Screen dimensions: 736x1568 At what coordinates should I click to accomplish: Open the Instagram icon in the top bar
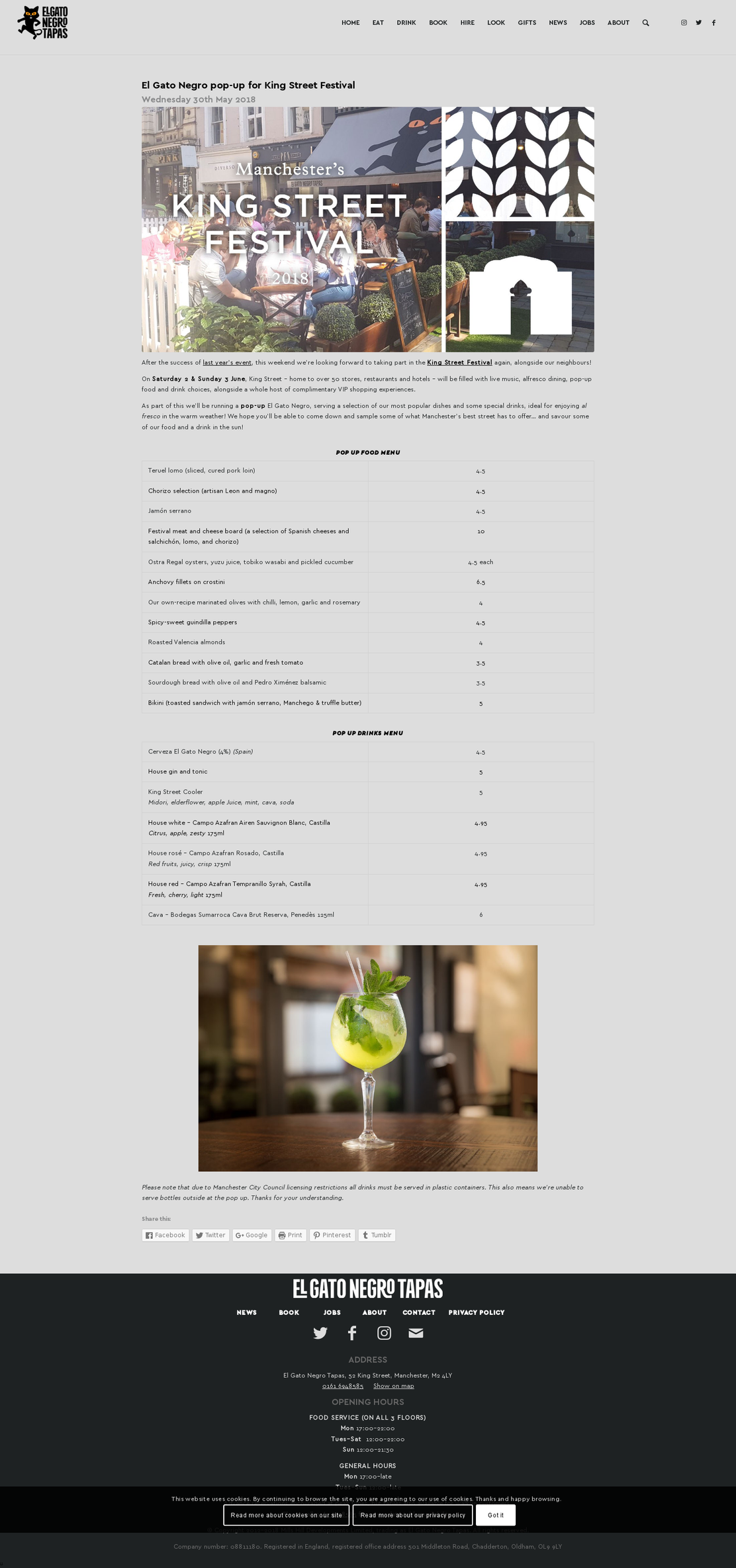(684, 23)
